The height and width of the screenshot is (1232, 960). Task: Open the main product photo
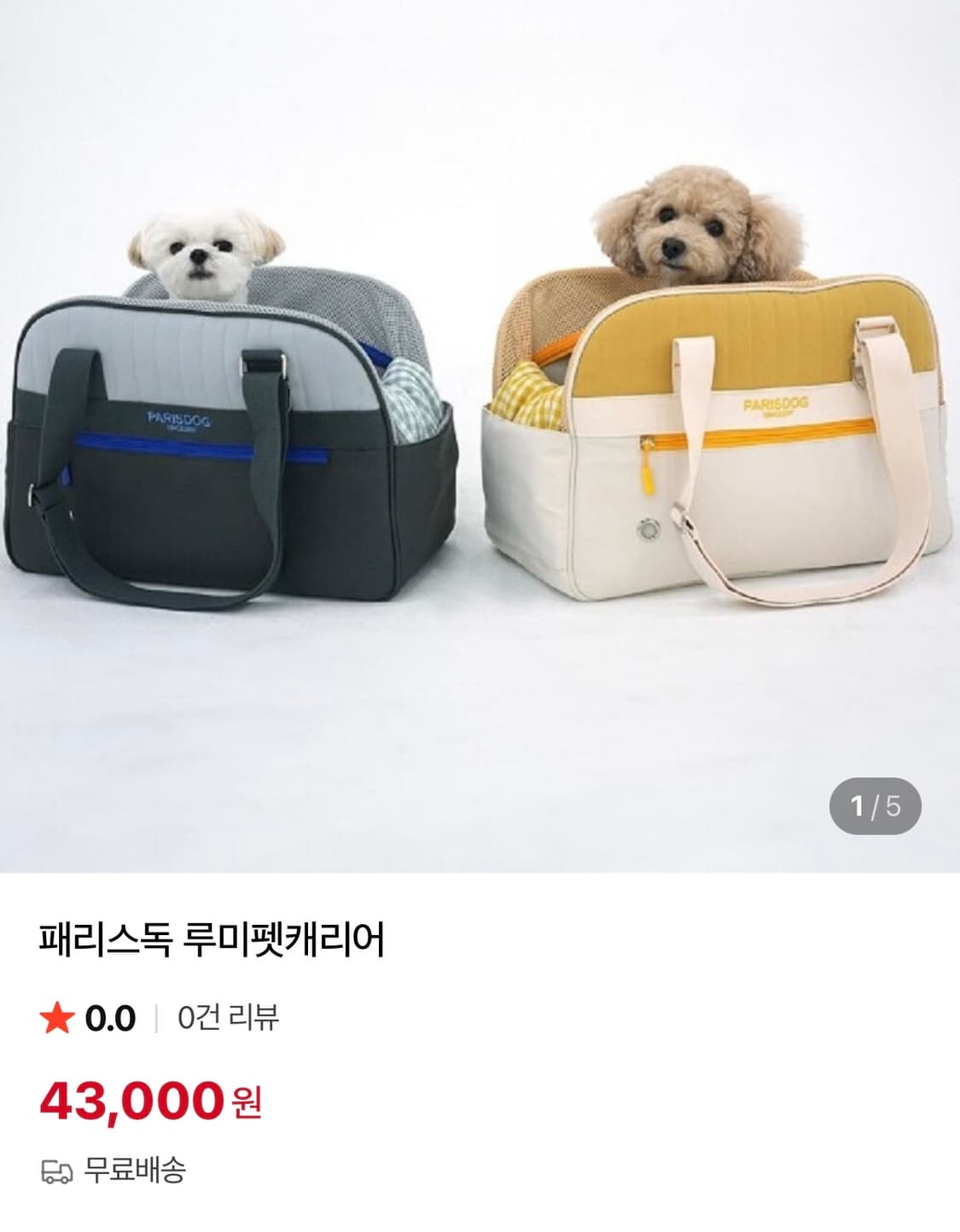tap(480, 427)
